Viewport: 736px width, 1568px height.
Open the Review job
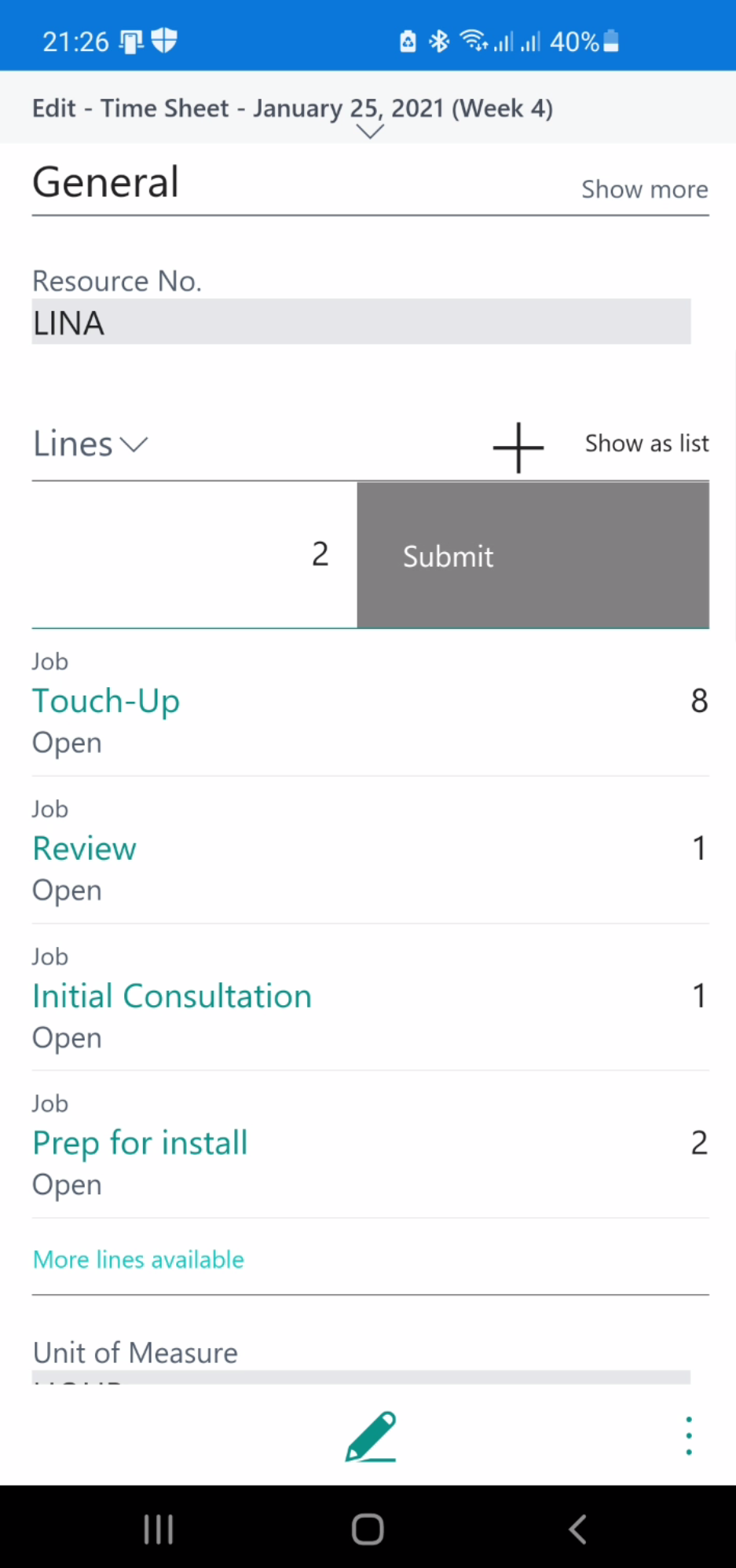84,848
